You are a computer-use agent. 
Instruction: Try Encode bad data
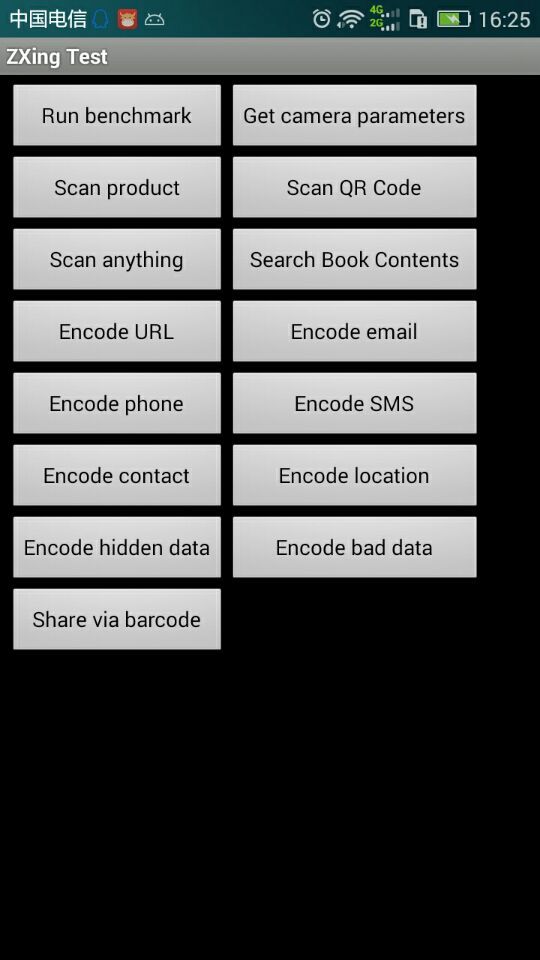(354, 547)
